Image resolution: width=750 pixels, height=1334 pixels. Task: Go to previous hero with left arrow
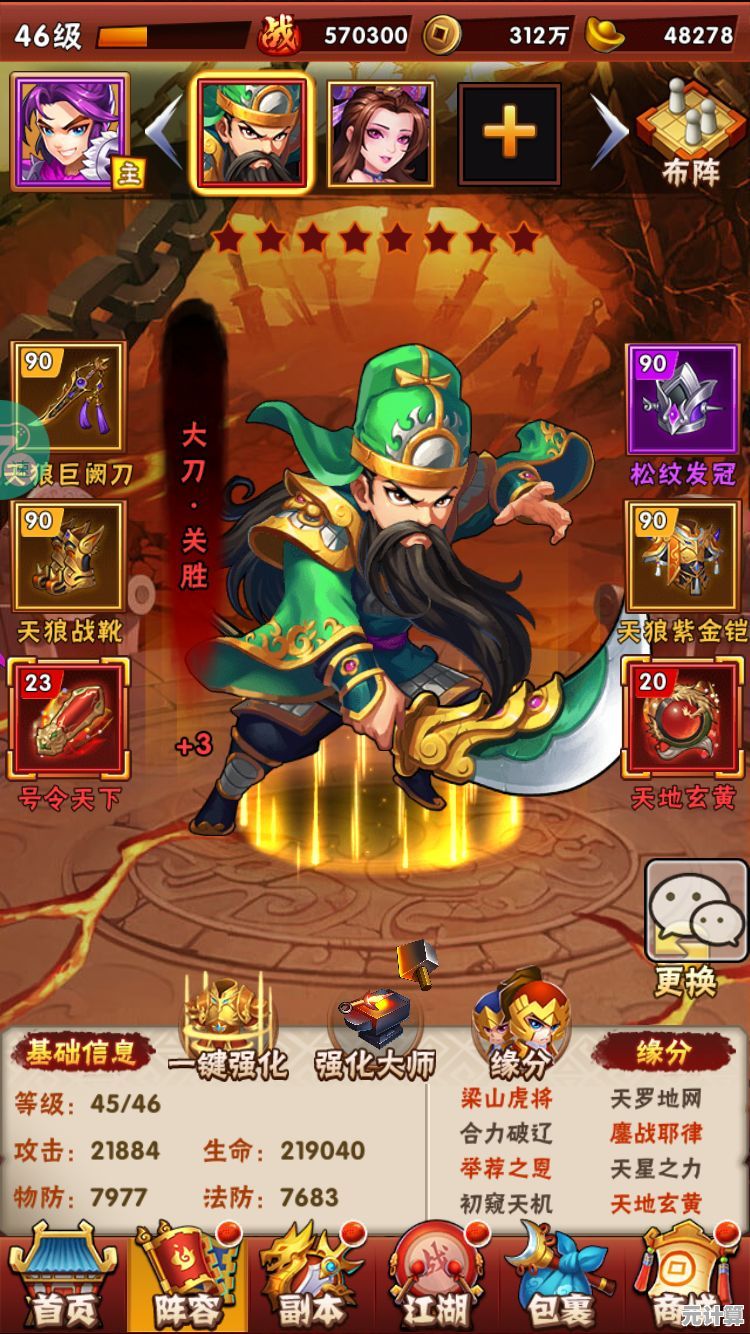pos(165,132)
